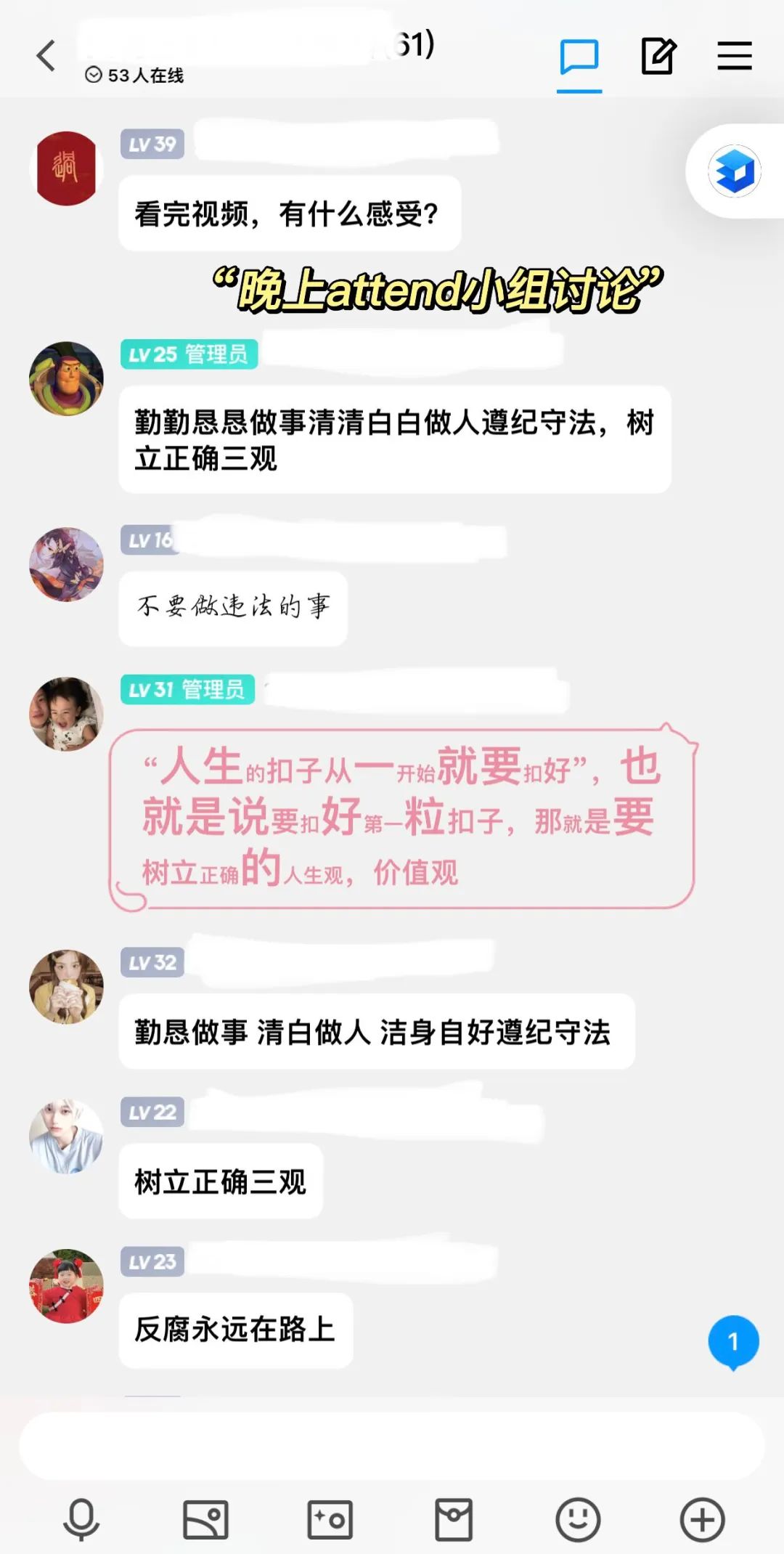Go back from the group chat
Viewport: 784px width, 1554px height.
[46, 56]
